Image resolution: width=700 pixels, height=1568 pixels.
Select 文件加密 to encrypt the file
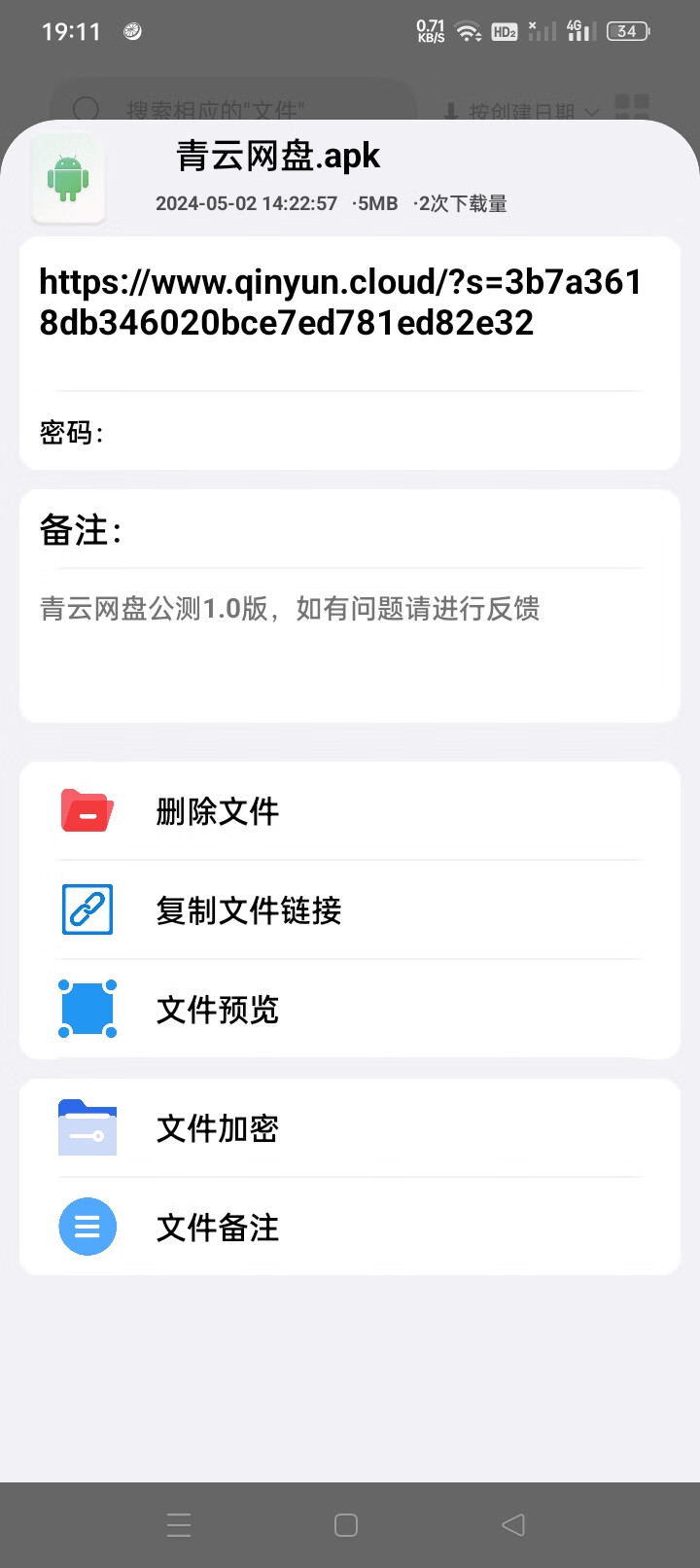coord(350,1128)
